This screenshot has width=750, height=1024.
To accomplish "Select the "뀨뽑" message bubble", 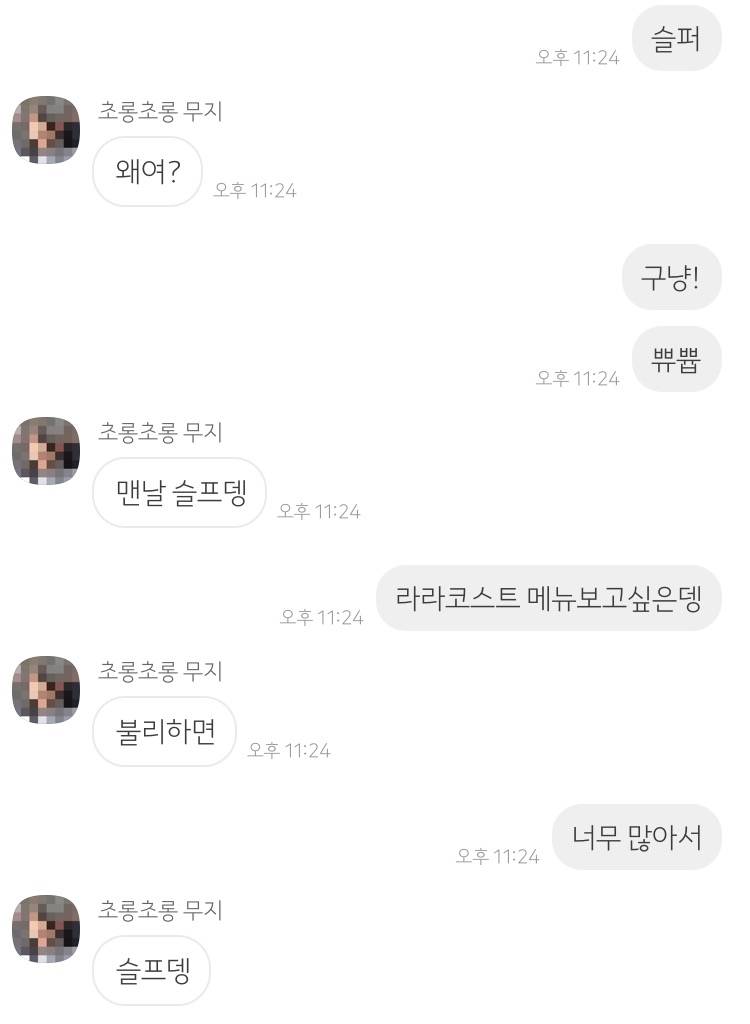I will pyautogui.click(x=676, y=360).
